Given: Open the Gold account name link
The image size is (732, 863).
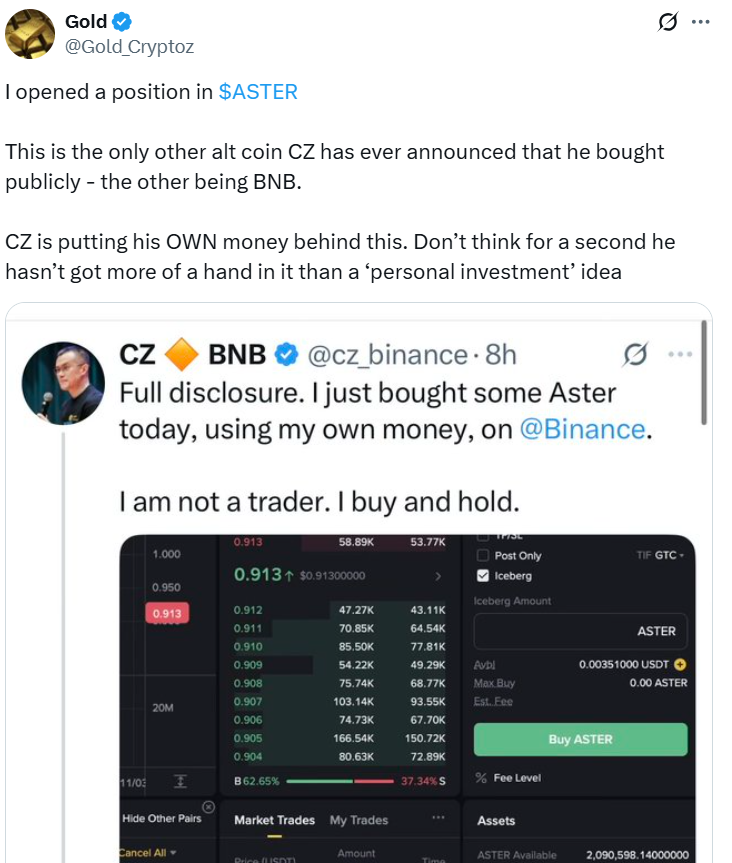Looking at the screenshot, I should (86, 22).
